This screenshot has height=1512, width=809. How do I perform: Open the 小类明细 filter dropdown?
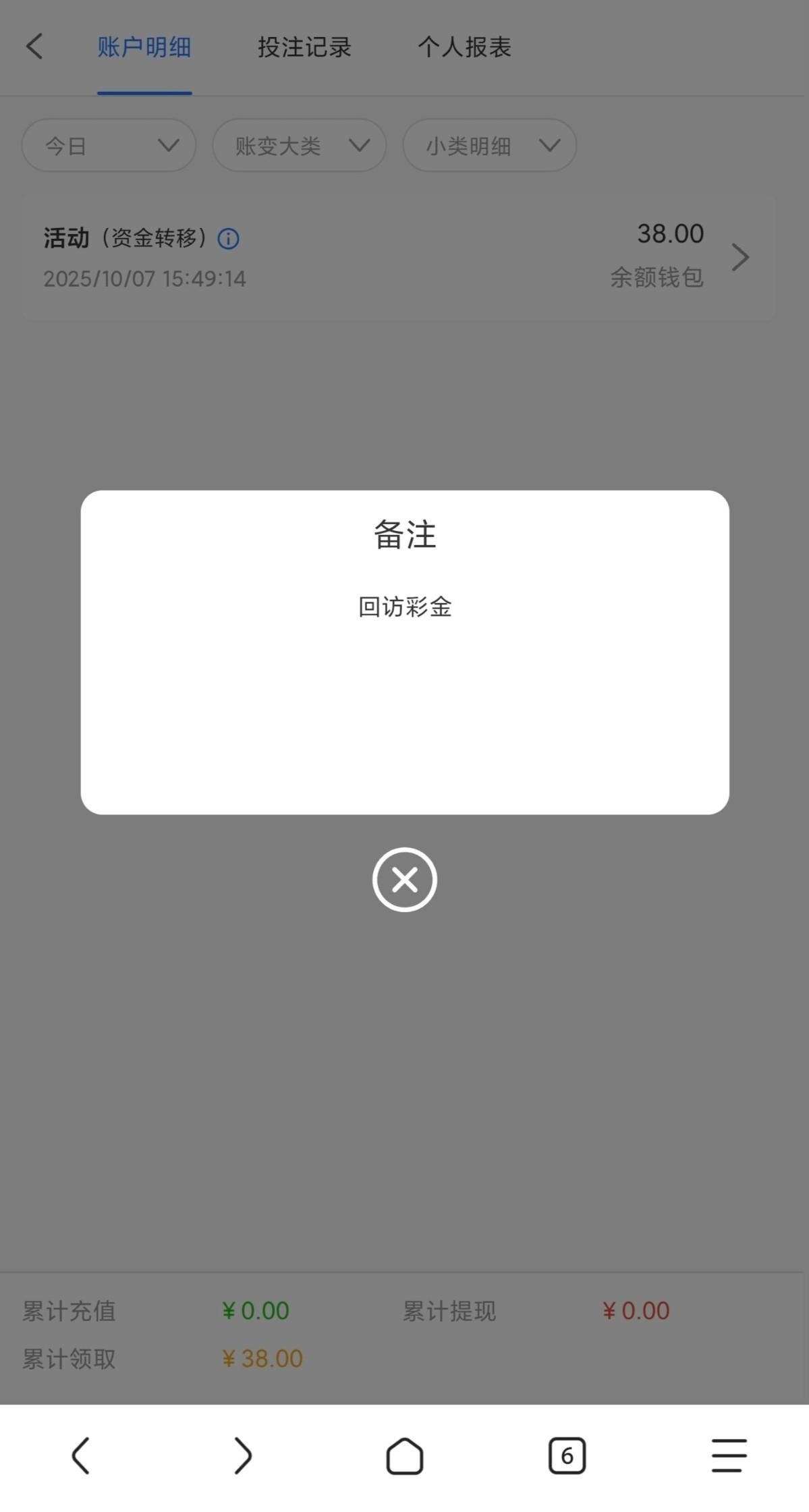tap(489, 146)
